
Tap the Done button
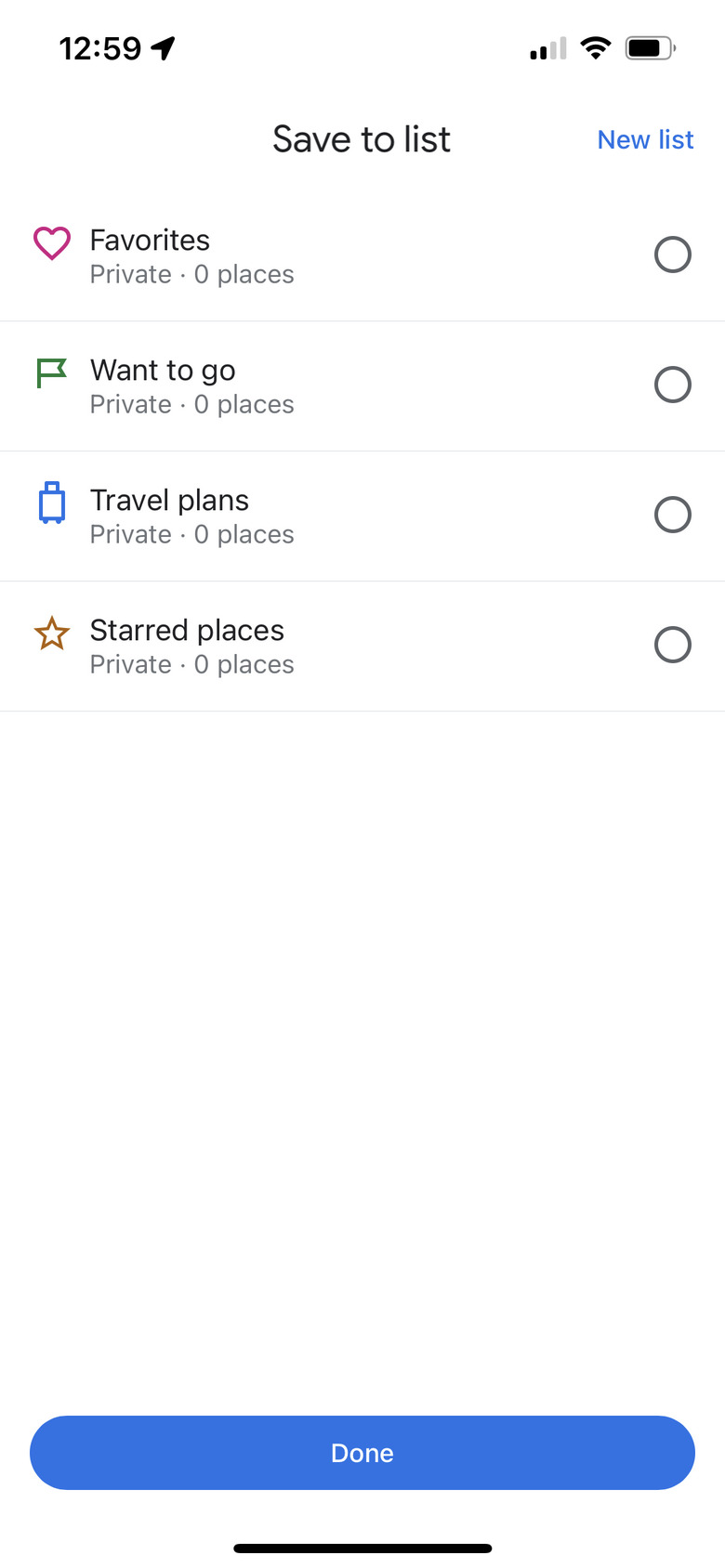coord(362,1453)
